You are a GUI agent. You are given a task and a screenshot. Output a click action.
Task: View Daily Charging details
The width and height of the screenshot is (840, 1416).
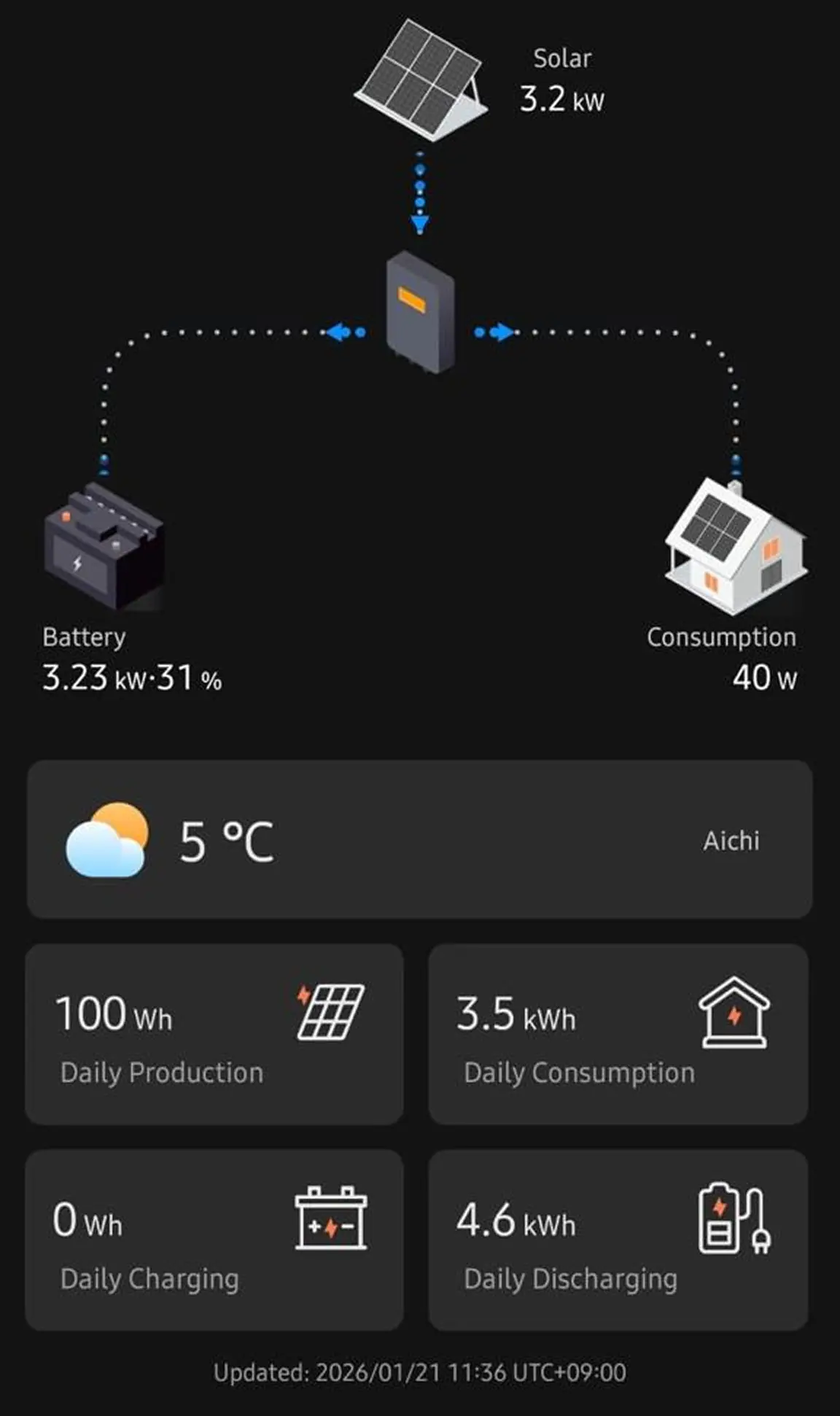(x=214, y=1240)
